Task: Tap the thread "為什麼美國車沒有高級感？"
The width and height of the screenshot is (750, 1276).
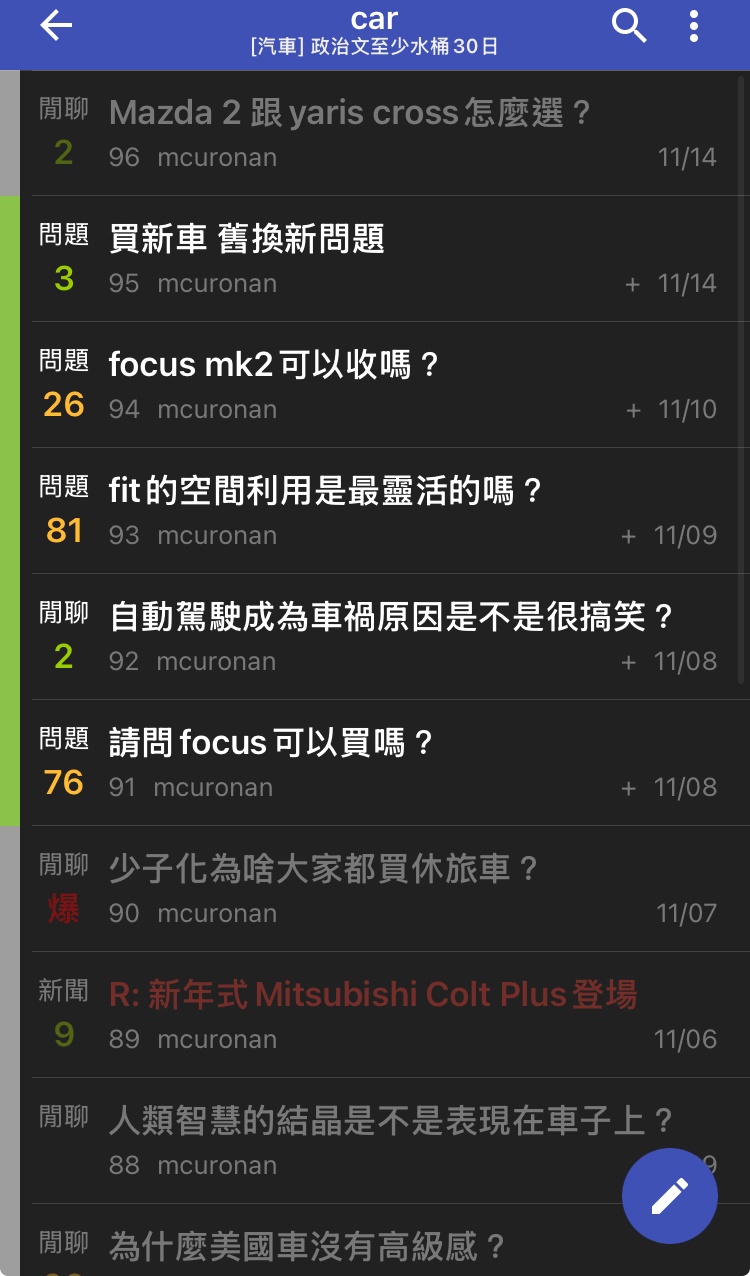Action: point(308,1246)
